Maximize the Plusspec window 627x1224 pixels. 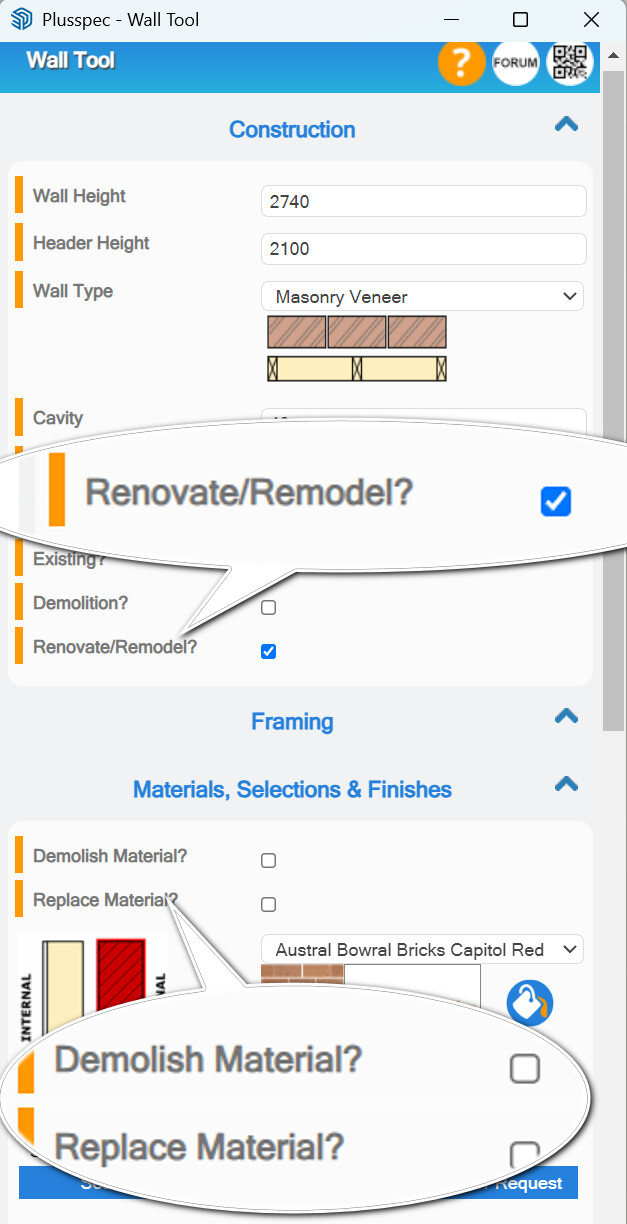(x=520, y=20)
